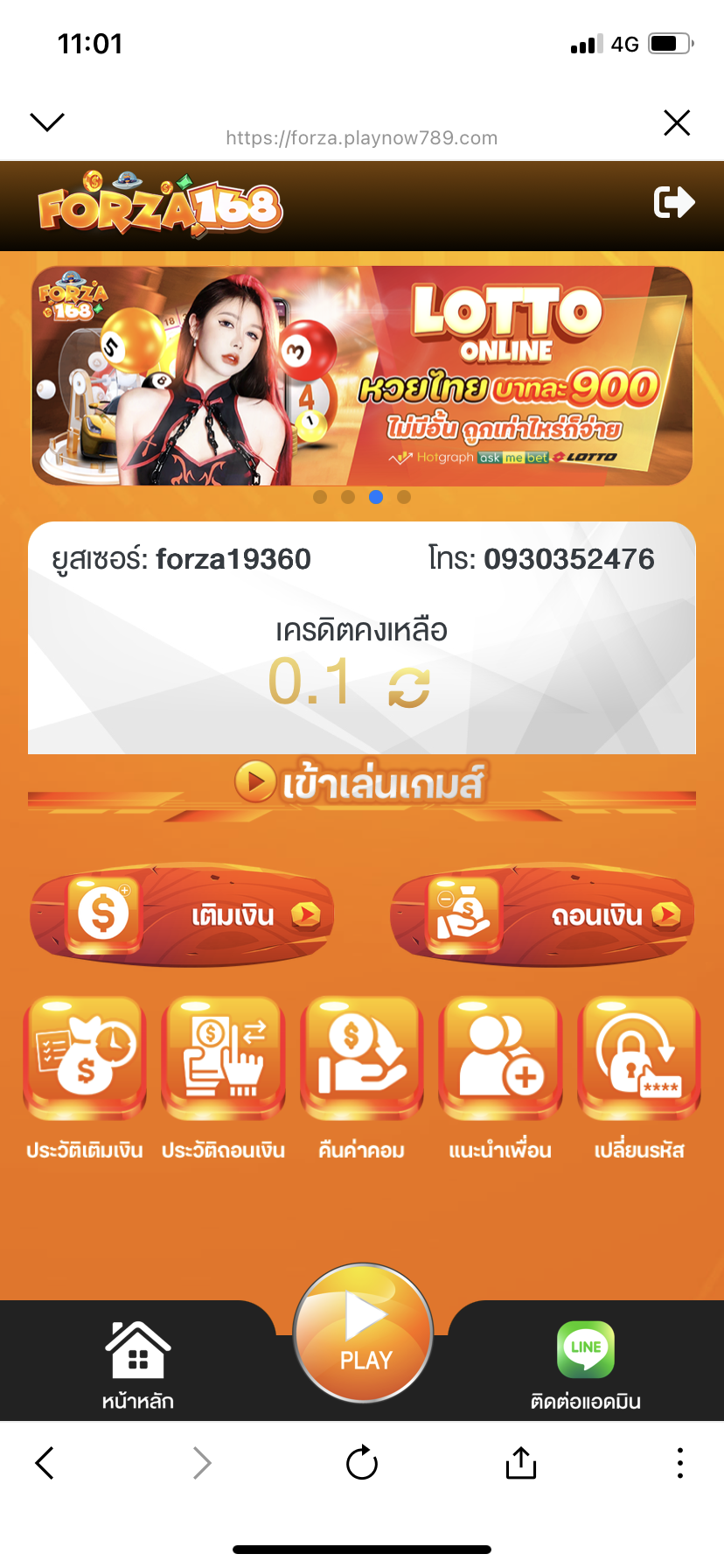
Task: View ประวัติถอนเงิน withdrawal history
Action: 223,1078
